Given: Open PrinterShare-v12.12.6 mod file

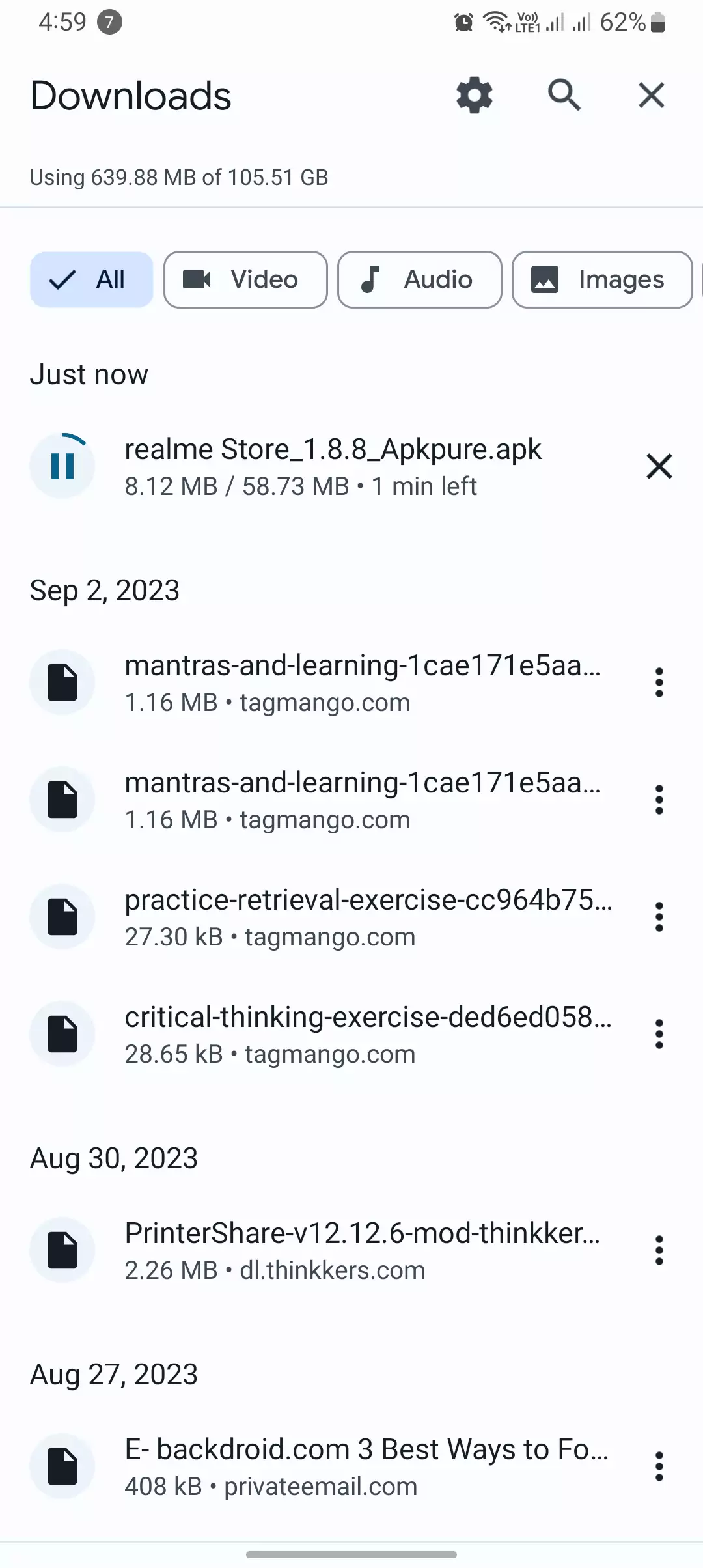Looking at the screenshot, I should 351,1250.
